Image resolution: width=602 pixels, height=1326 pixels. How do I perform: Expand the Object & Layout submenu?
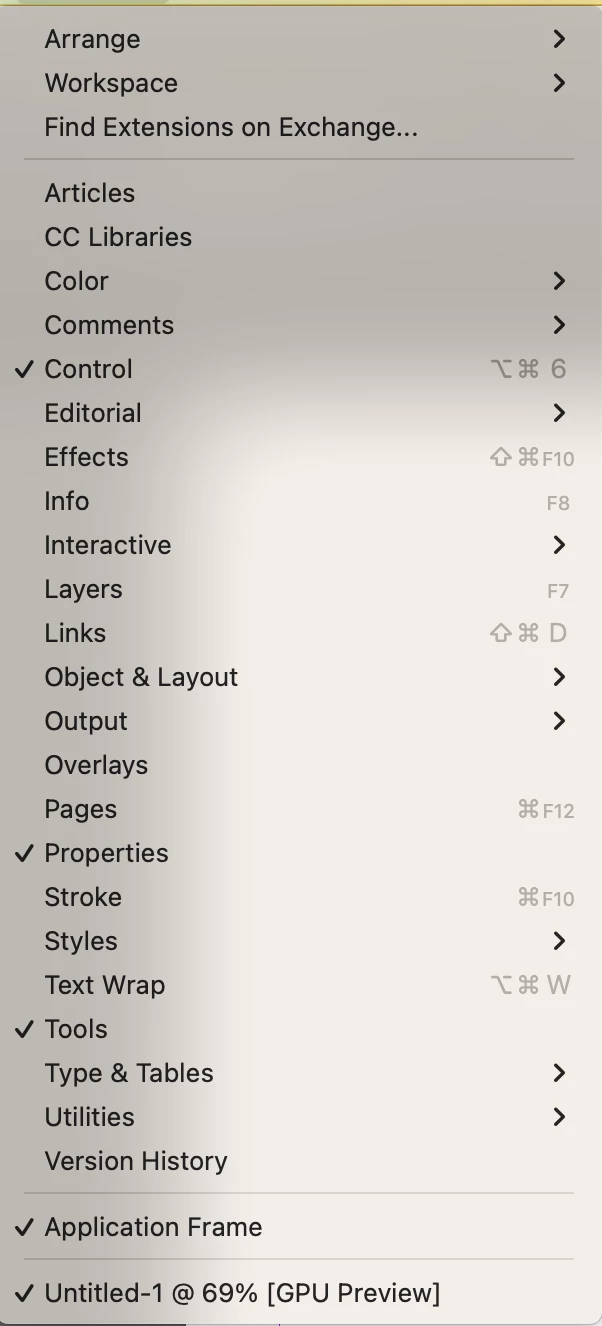coord(141,677)
